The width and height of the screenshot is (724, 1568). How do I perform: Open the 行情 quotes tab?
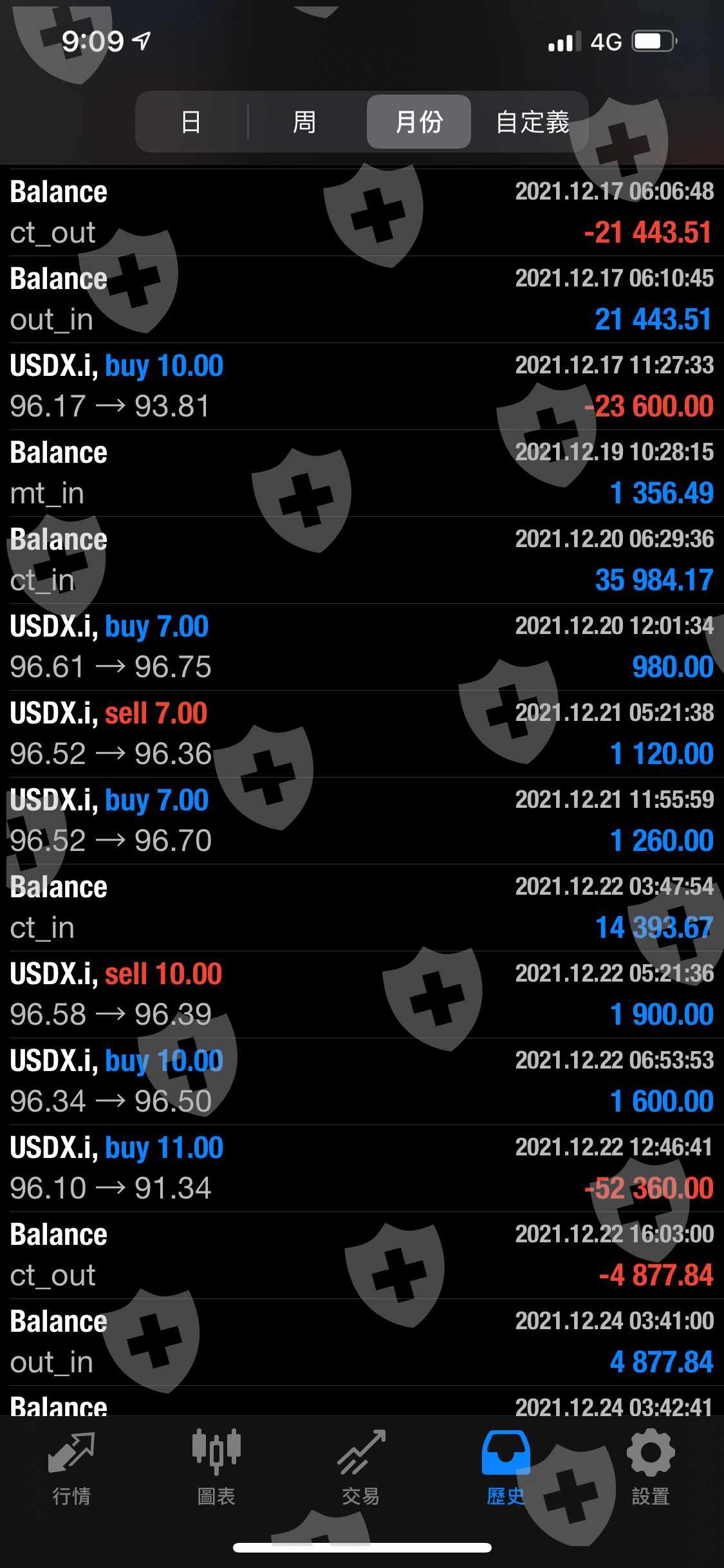coord(71,1469)
